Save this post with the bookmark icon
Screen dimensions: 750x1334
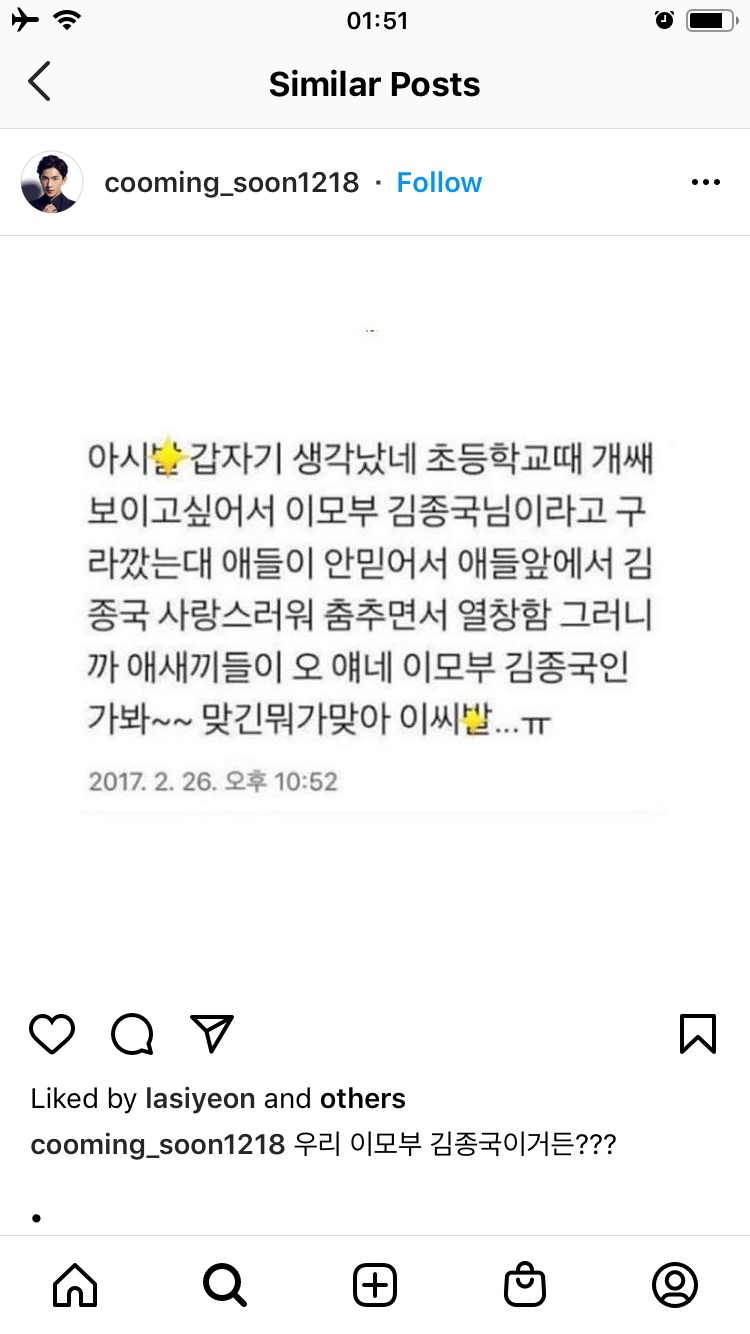pos(697,1033)
